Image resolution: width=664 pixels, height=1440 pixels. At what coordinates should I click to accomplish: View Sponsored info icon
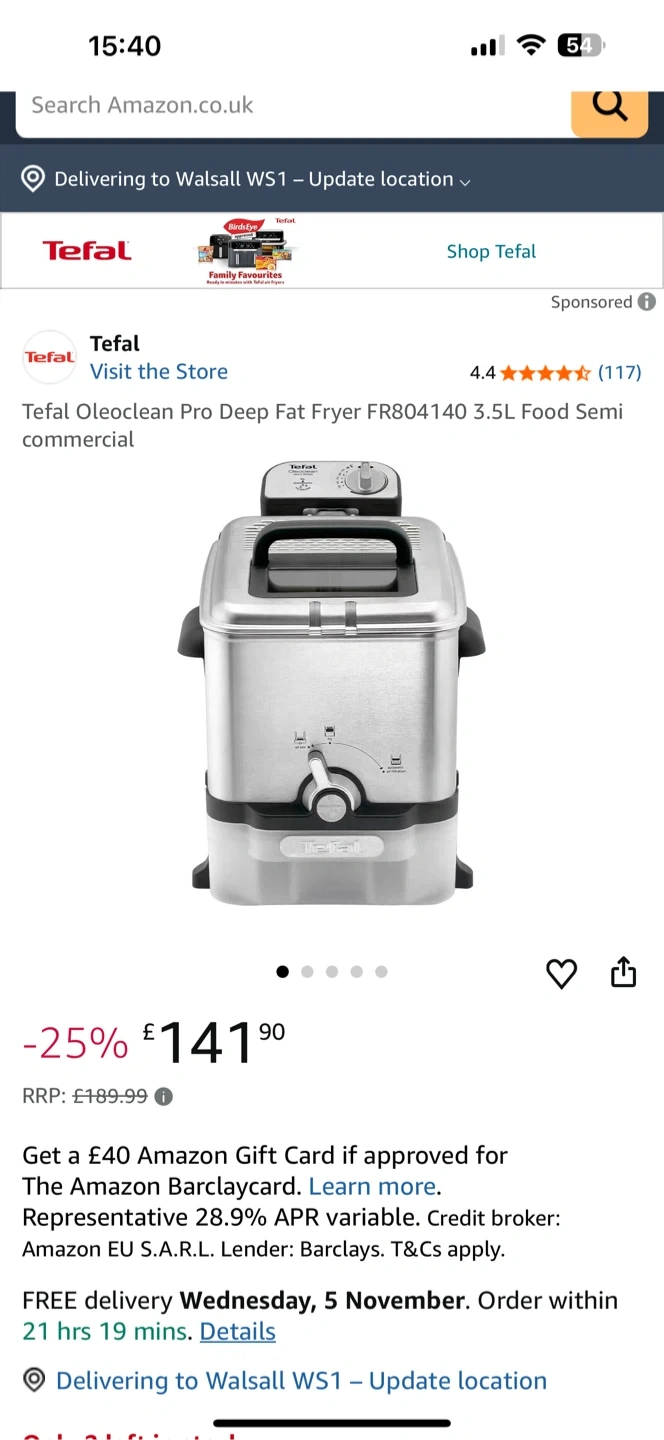pos(647,302)
